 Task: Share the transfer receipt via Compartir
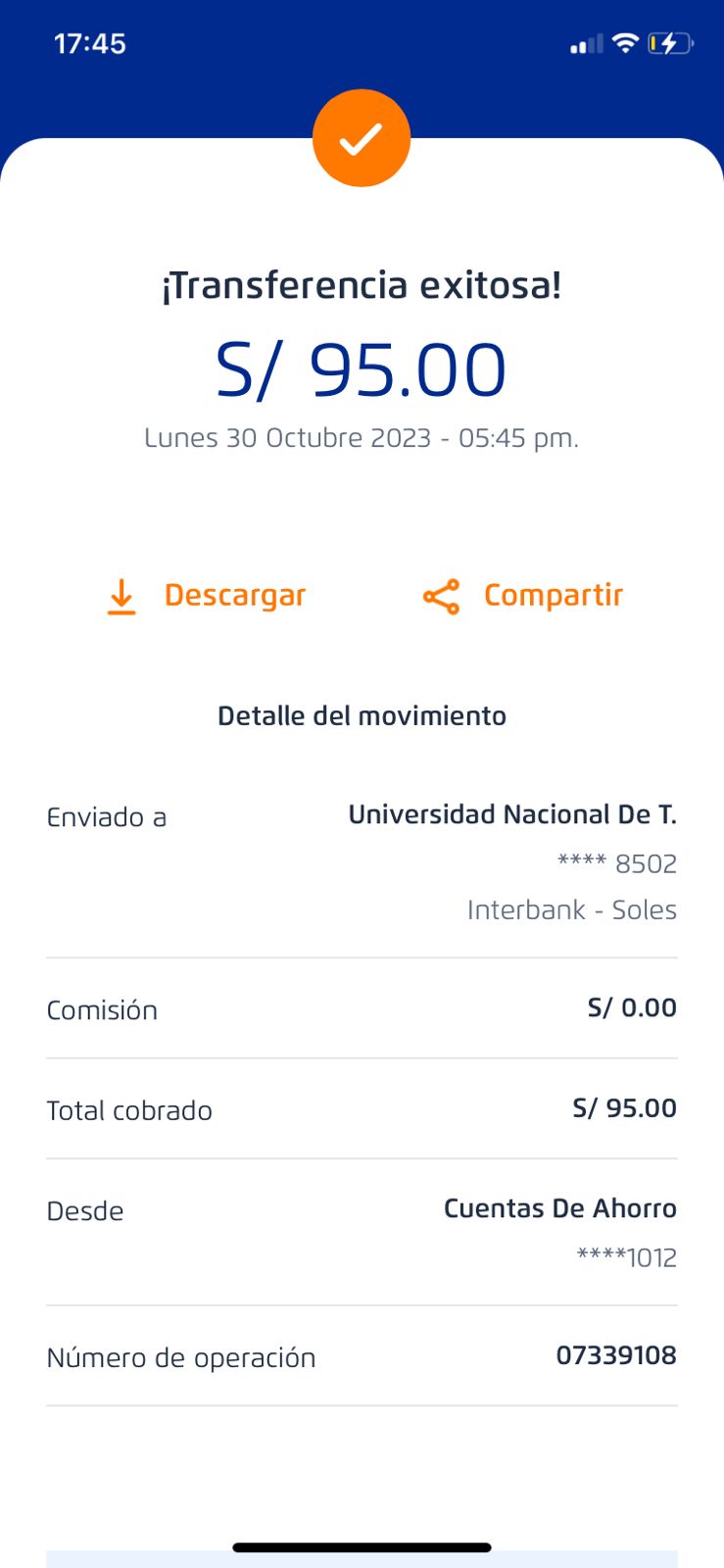click(x=523, y=596)
